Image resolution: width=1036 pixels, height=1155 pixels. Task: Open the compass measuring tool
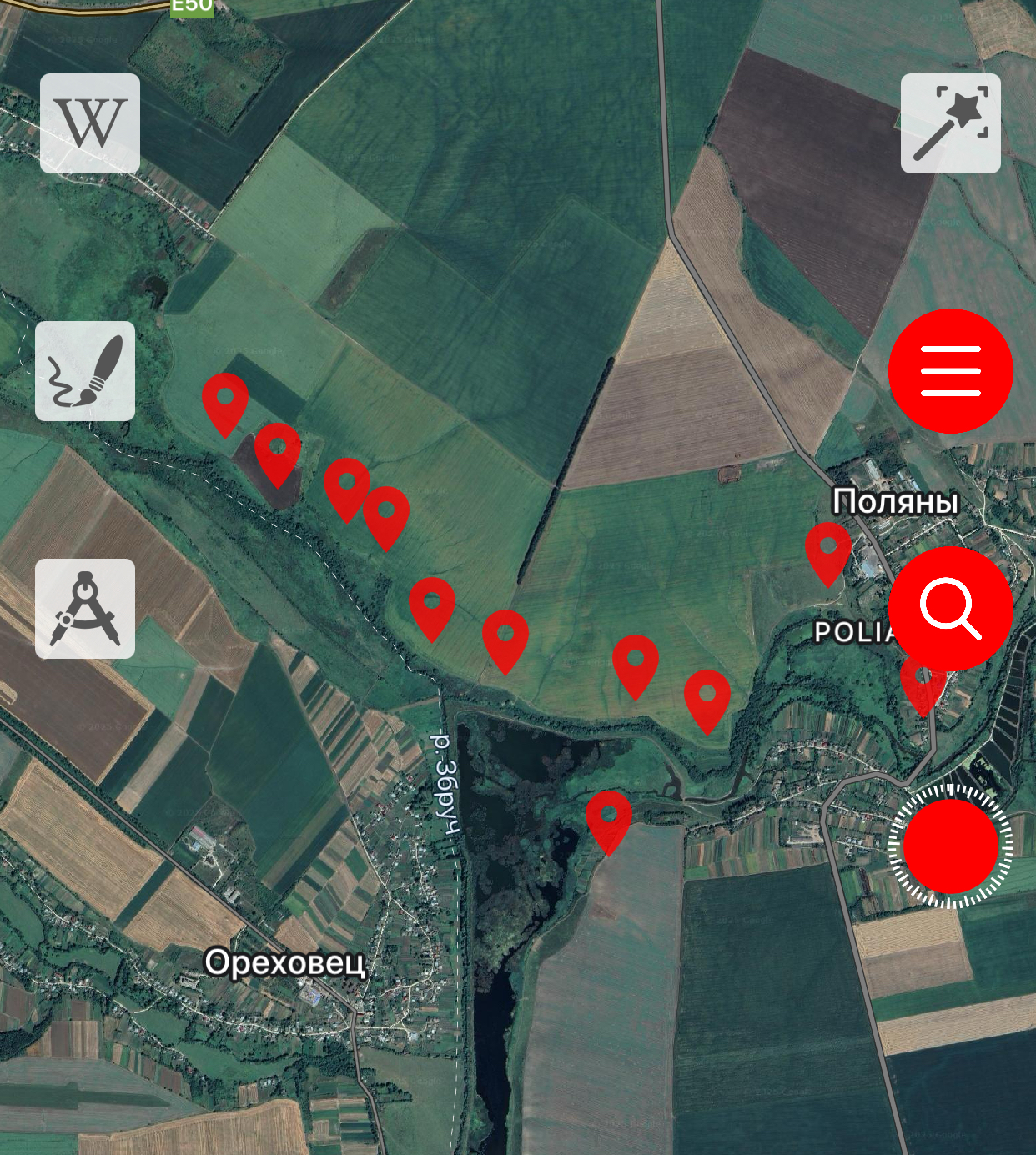click(85, 609)
